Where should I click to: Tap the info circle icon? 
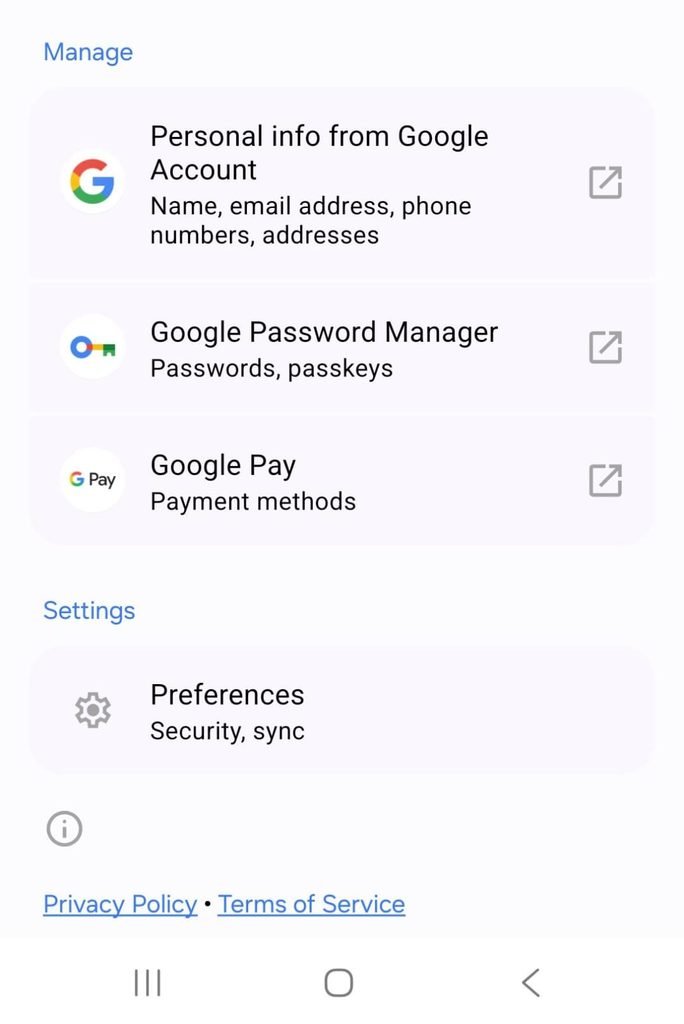click(65, 829)
